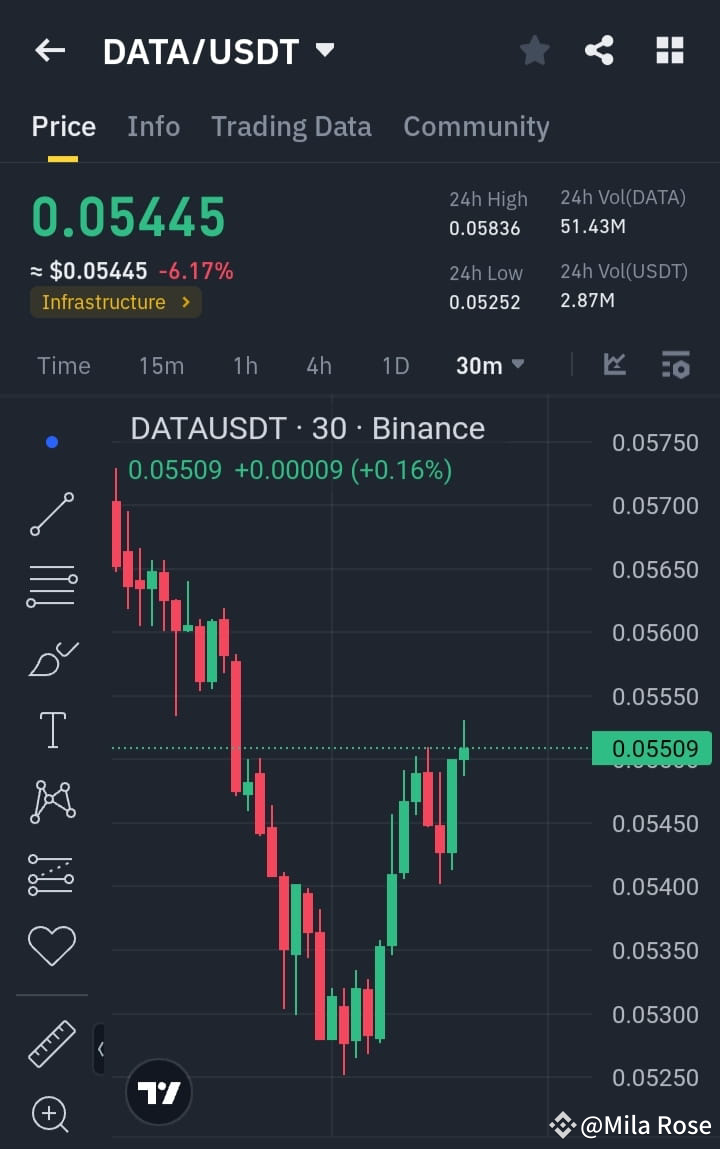The image size is (720, 1149).
Task: Select the trend line drawing tool
Action: tap(51, 514)
